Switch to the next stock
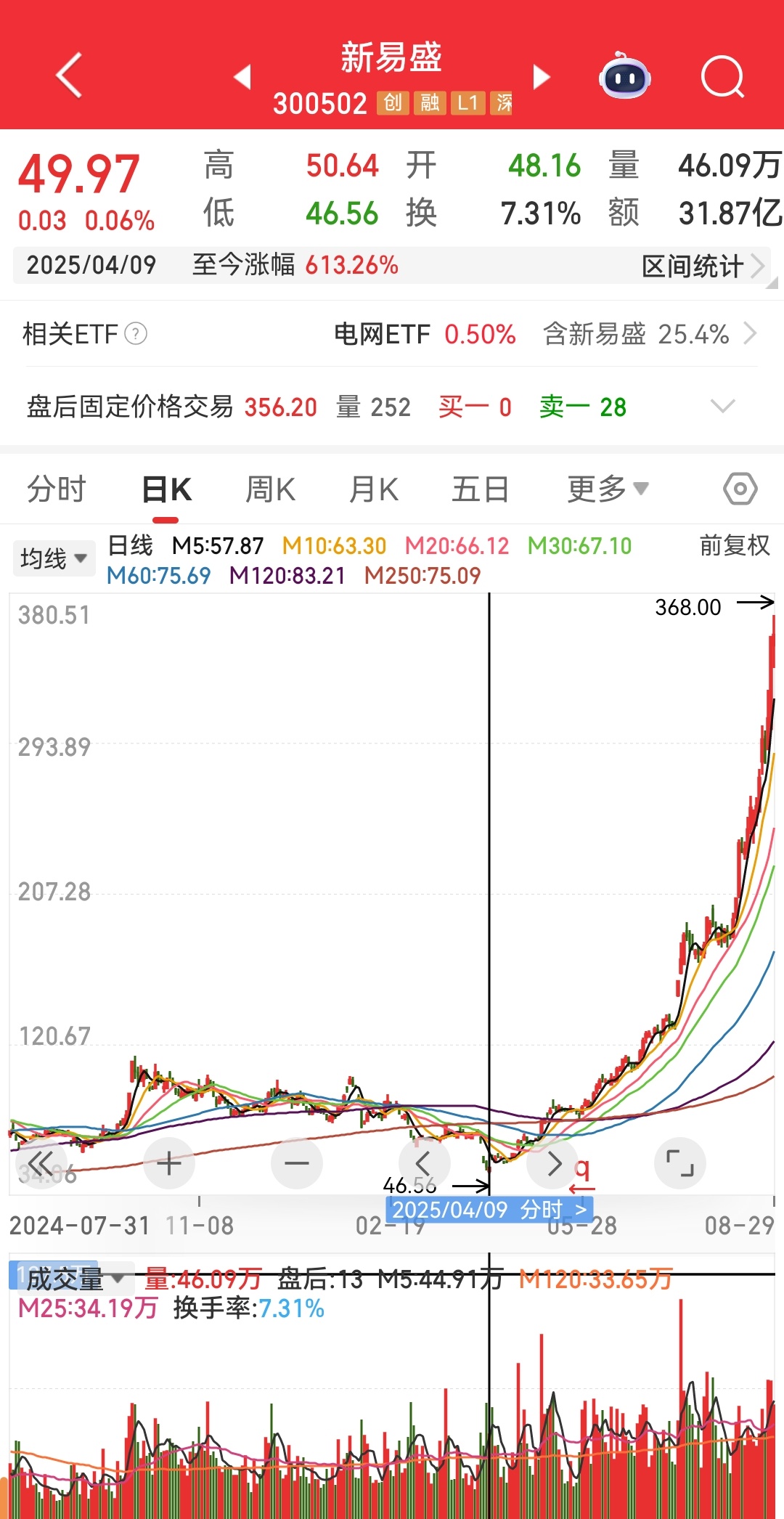 tap(541, 76)
